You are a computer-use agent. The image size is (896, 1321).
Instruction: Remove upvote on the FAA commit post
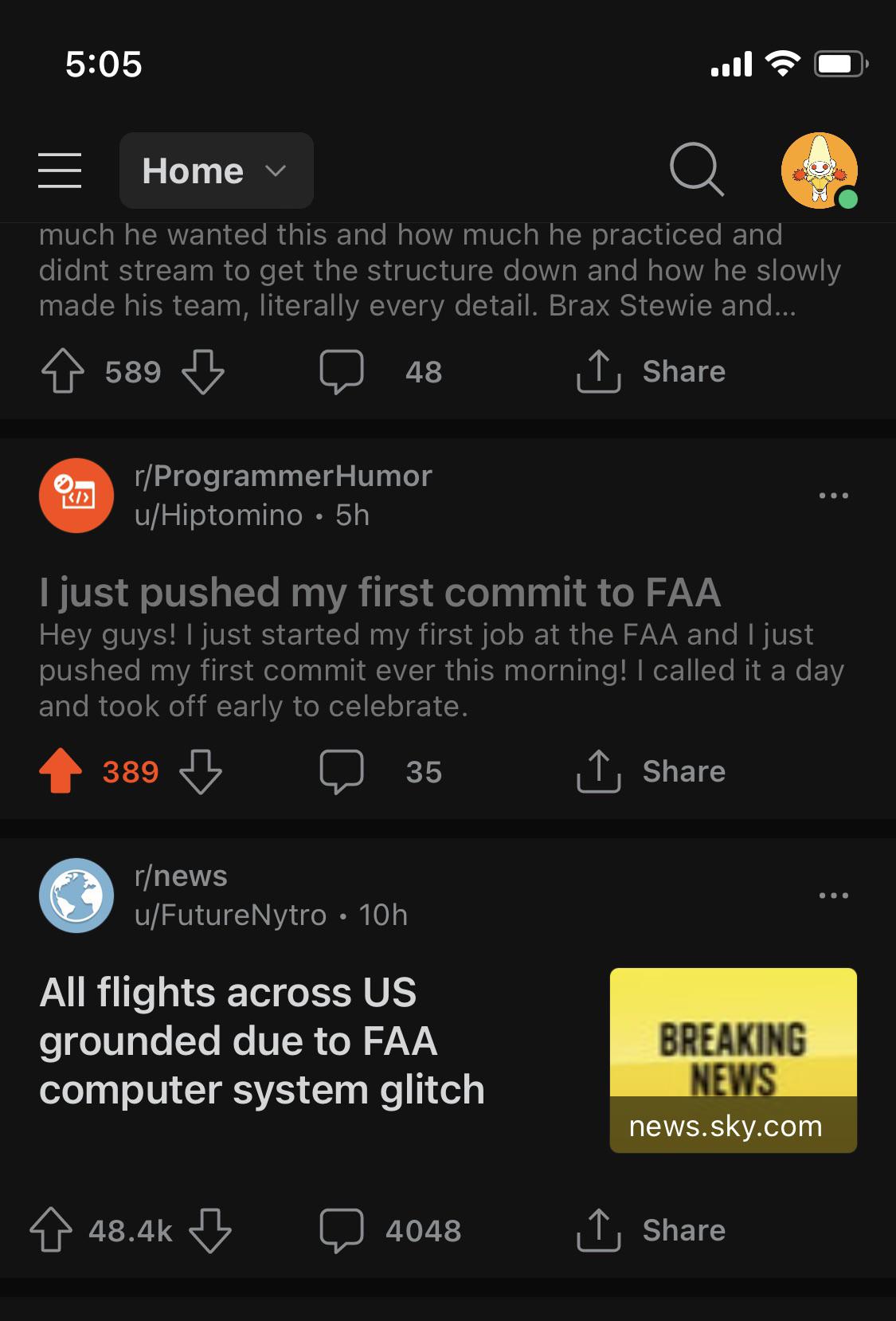pyautogui.click(x=61, y=771)
